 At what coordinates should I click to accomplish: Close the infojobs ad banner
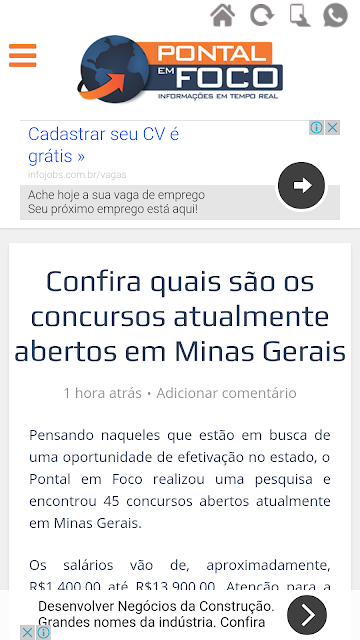333,128
